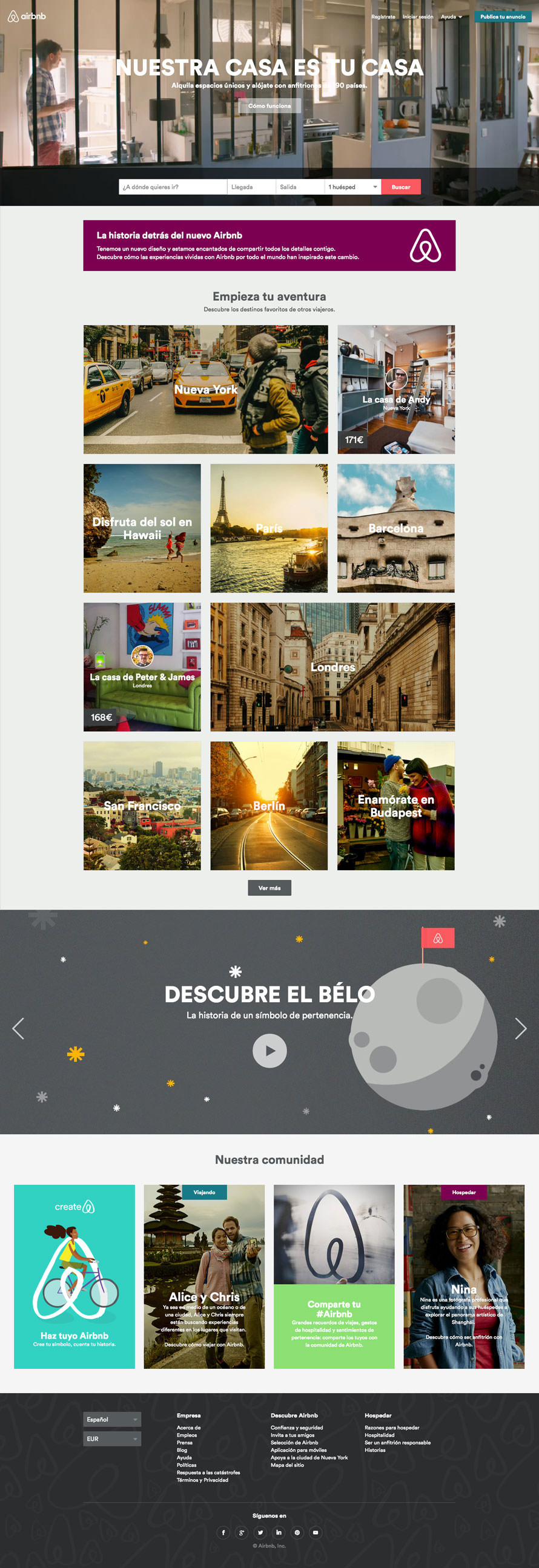Tap the Buscar search button
Screen dimensions: 539x1568
point(400,187)
